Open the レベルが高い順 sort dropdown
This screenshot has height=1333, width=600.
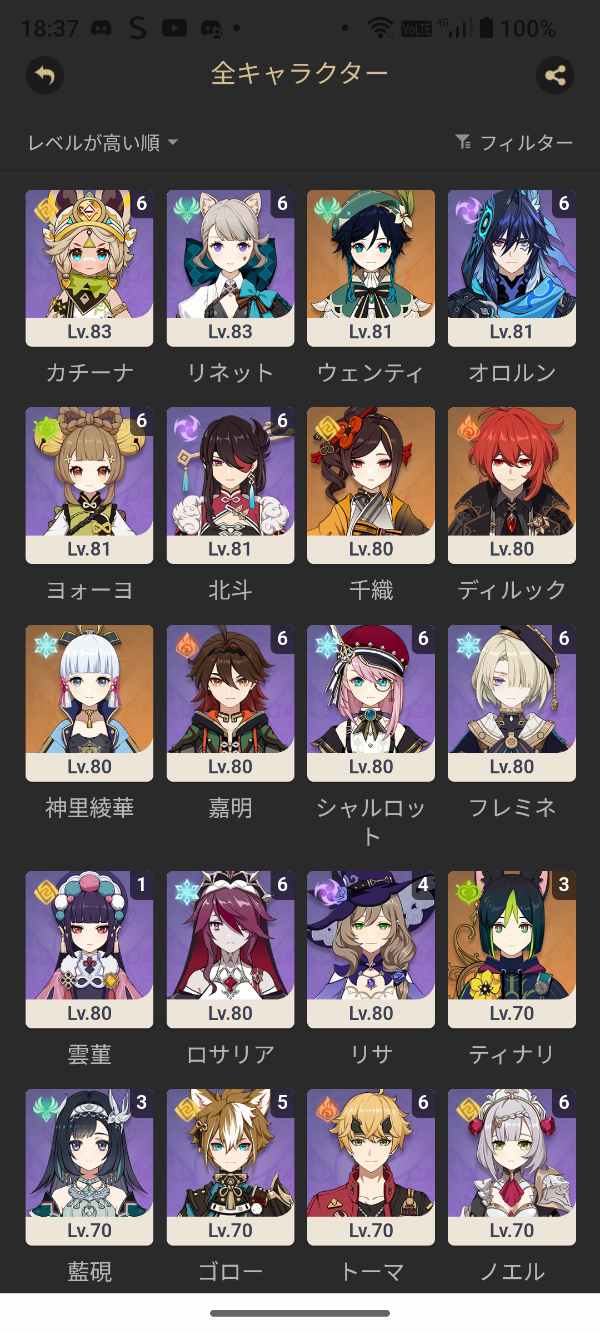coord(103,143)
